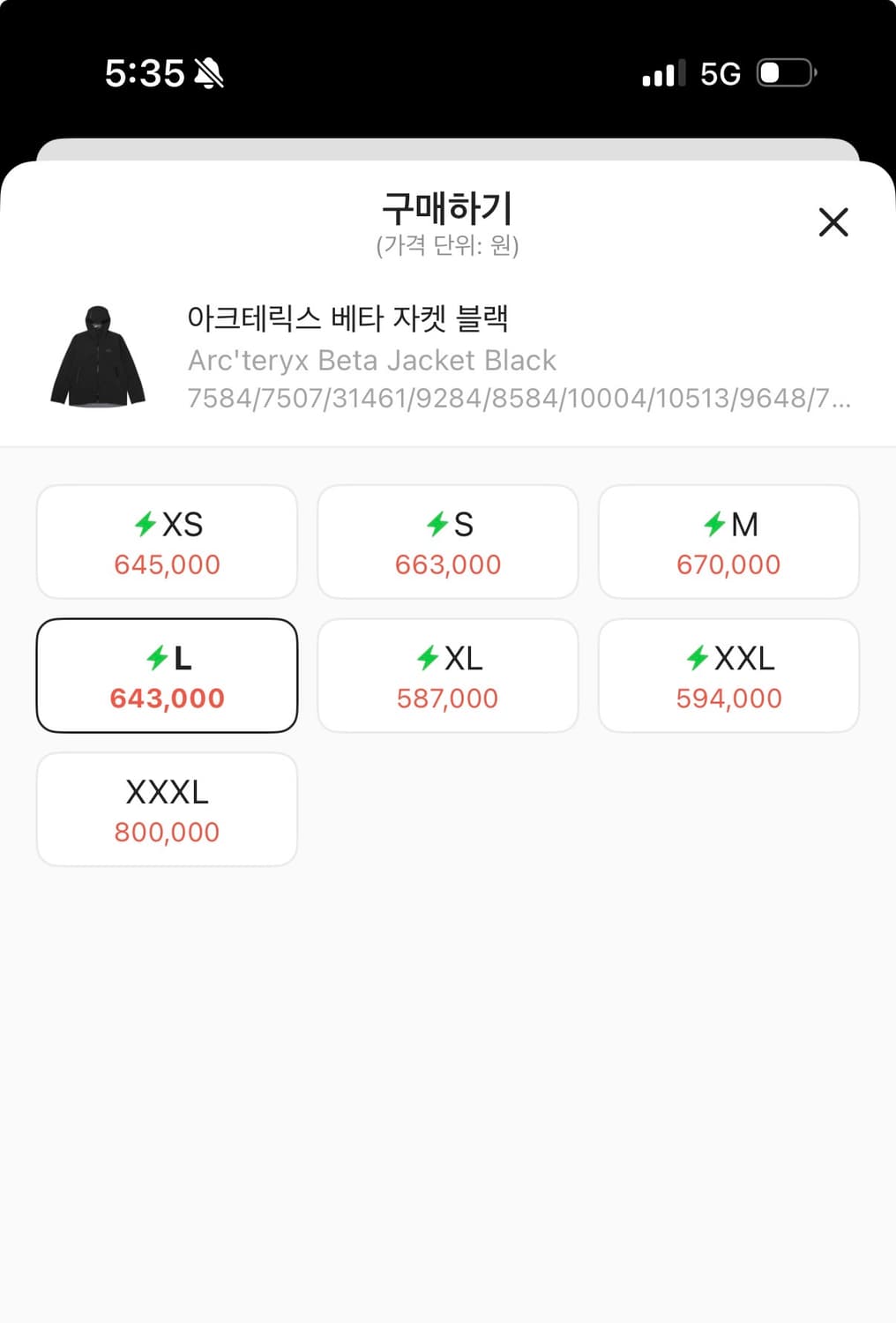Open the dimmed sheet behind the purchase panel
The height and width of the screenshot is (1323, 896).
448,148
